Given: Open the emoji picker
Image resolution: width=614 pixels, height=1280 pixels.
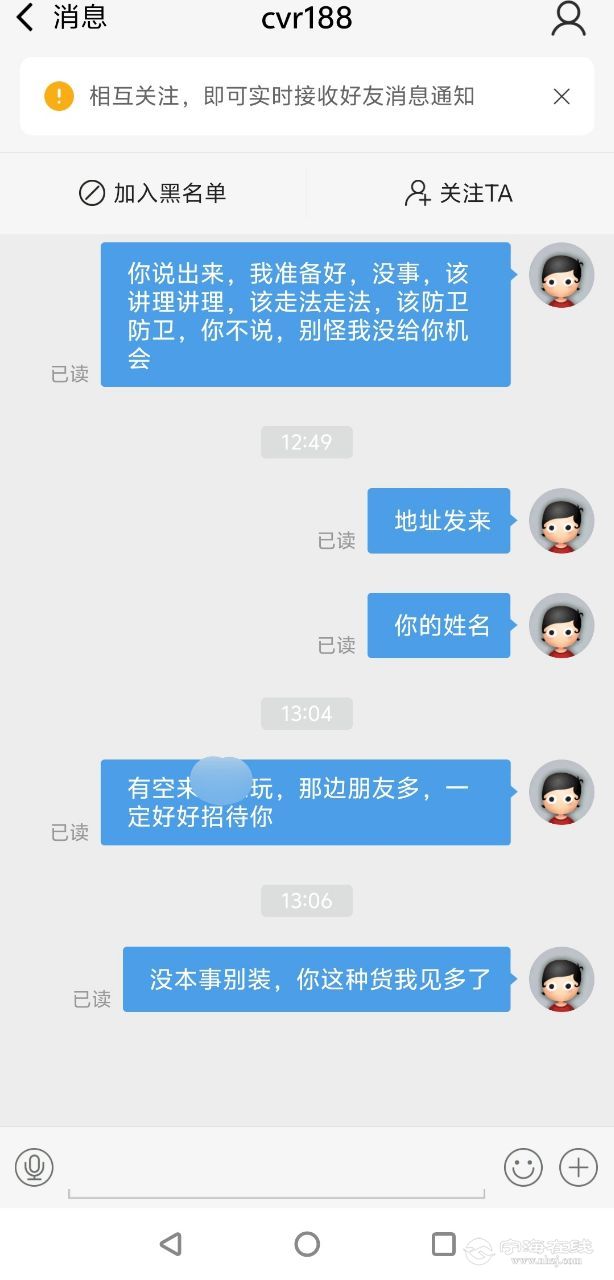Looking at the screenshot, I should pyautogui.click(x=523, y=1167).
